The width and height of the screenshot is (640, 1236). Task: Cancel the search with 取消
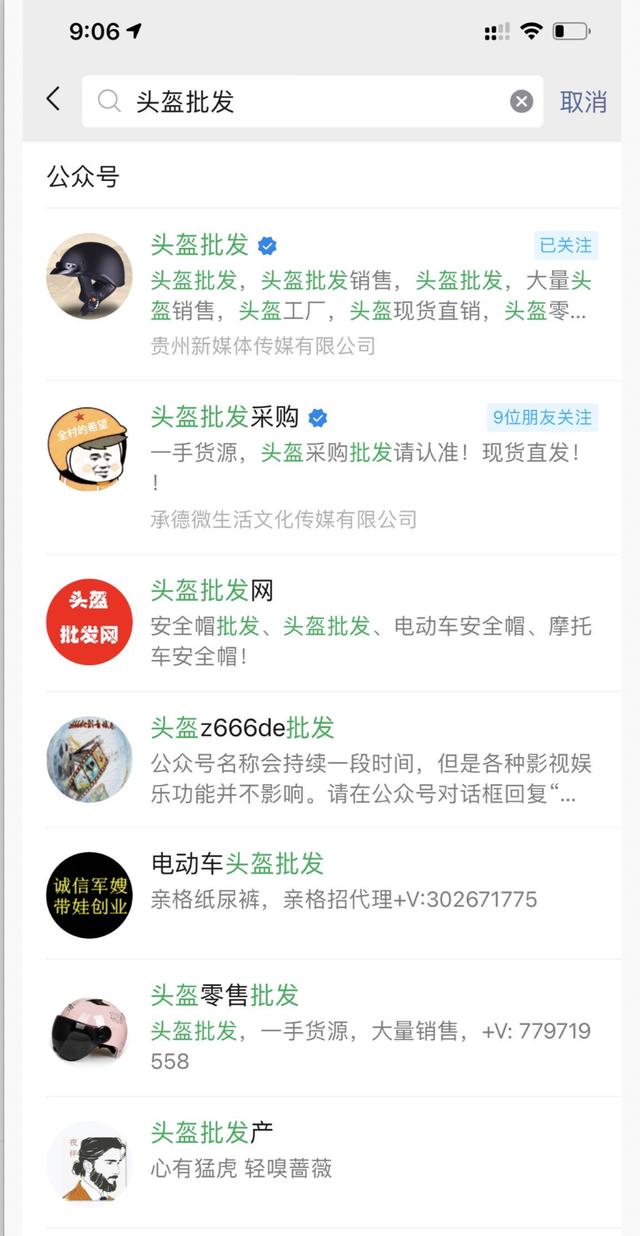[x=583, y=101]
